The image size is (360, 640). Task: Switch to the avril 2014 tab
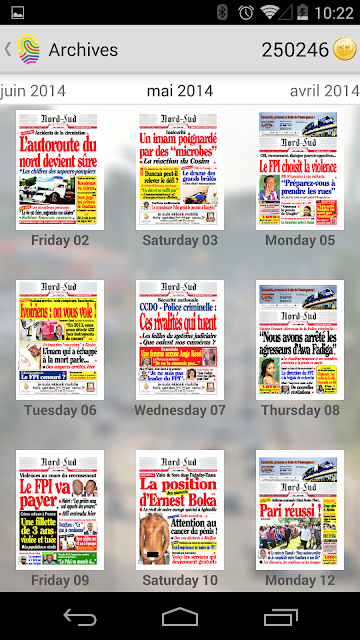point(324,91)
